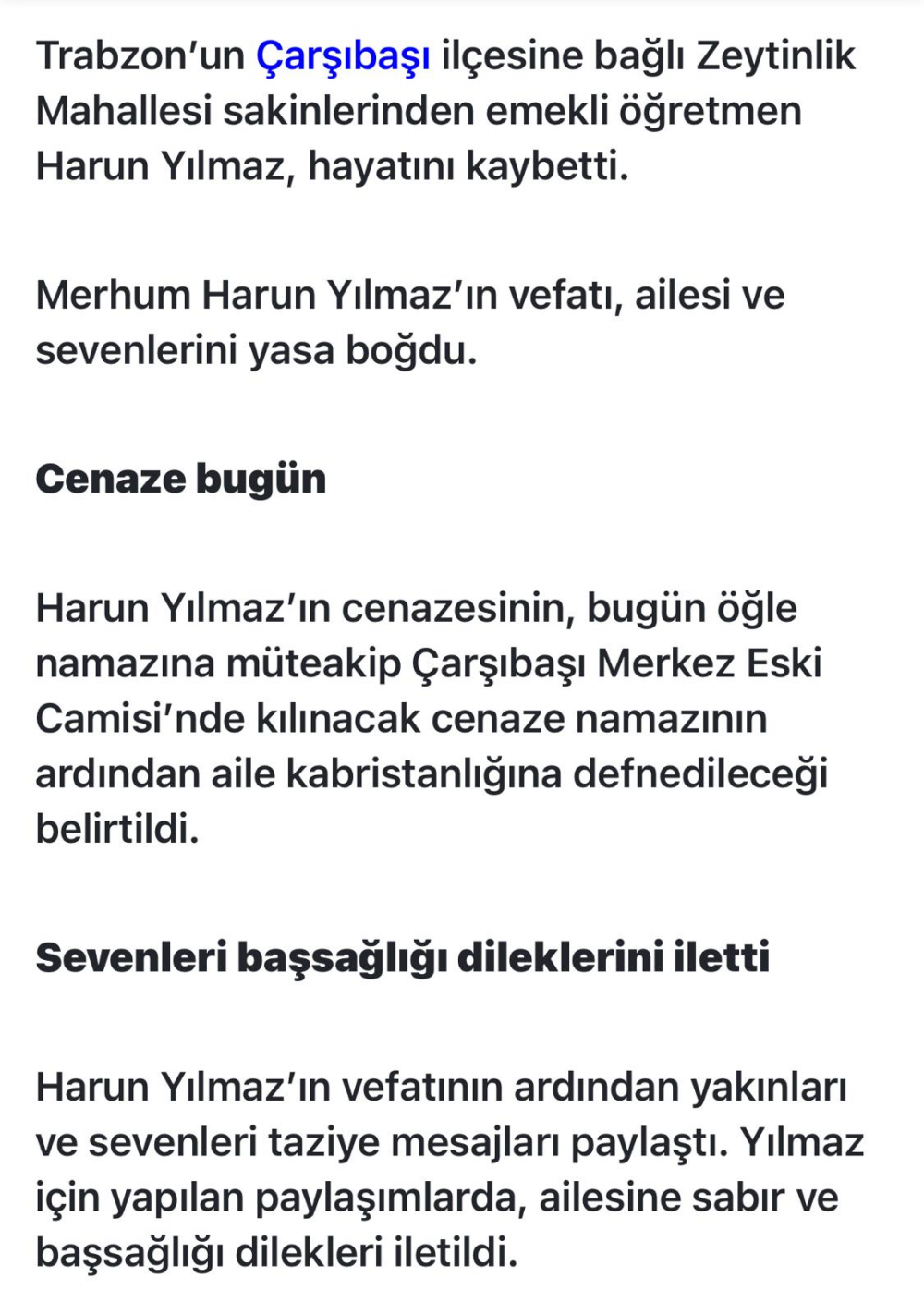Open the blue Çarşıbaşı link
This screenshot has height=1314, width=924.
coord(343,57)
